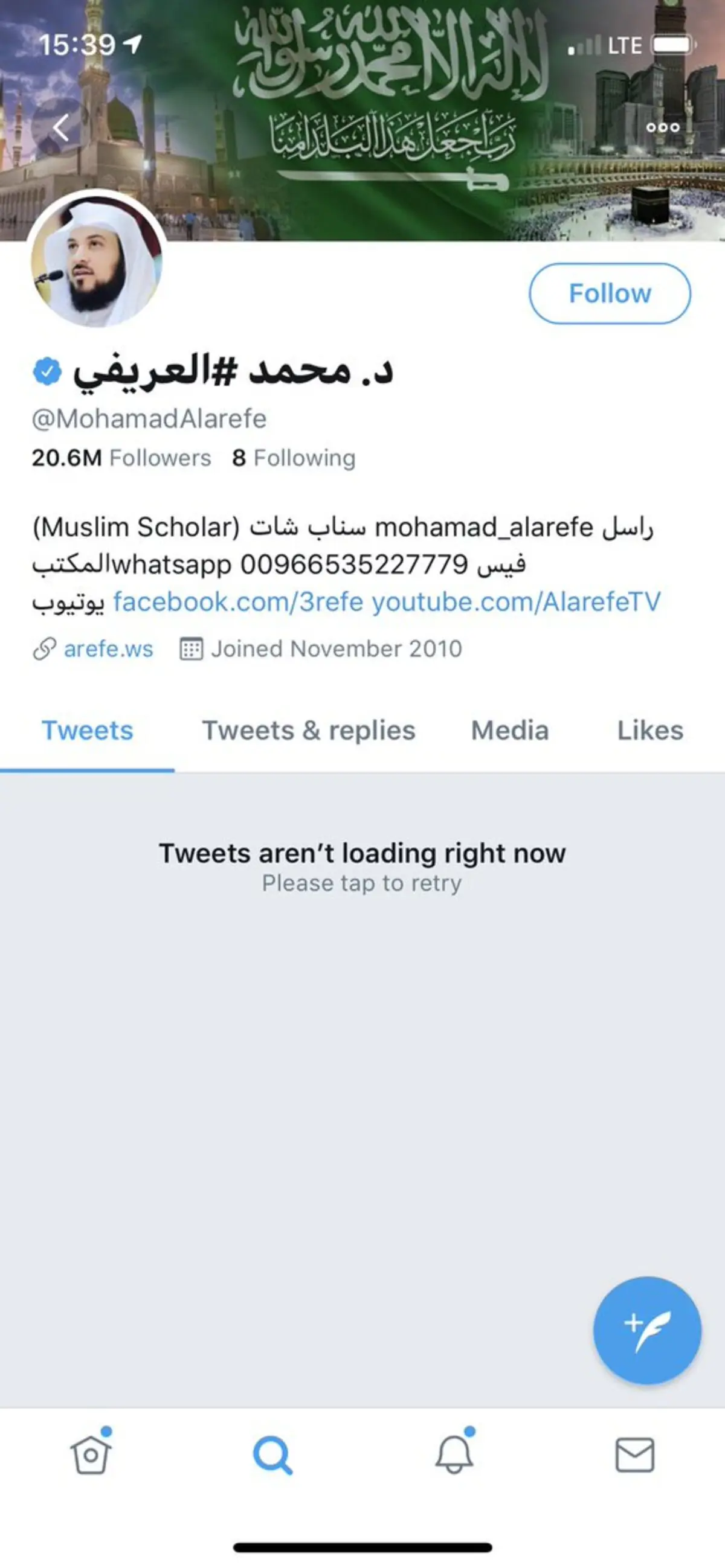Retry loading tweets
The image size is (725, 1568).
tap(362, 868)
